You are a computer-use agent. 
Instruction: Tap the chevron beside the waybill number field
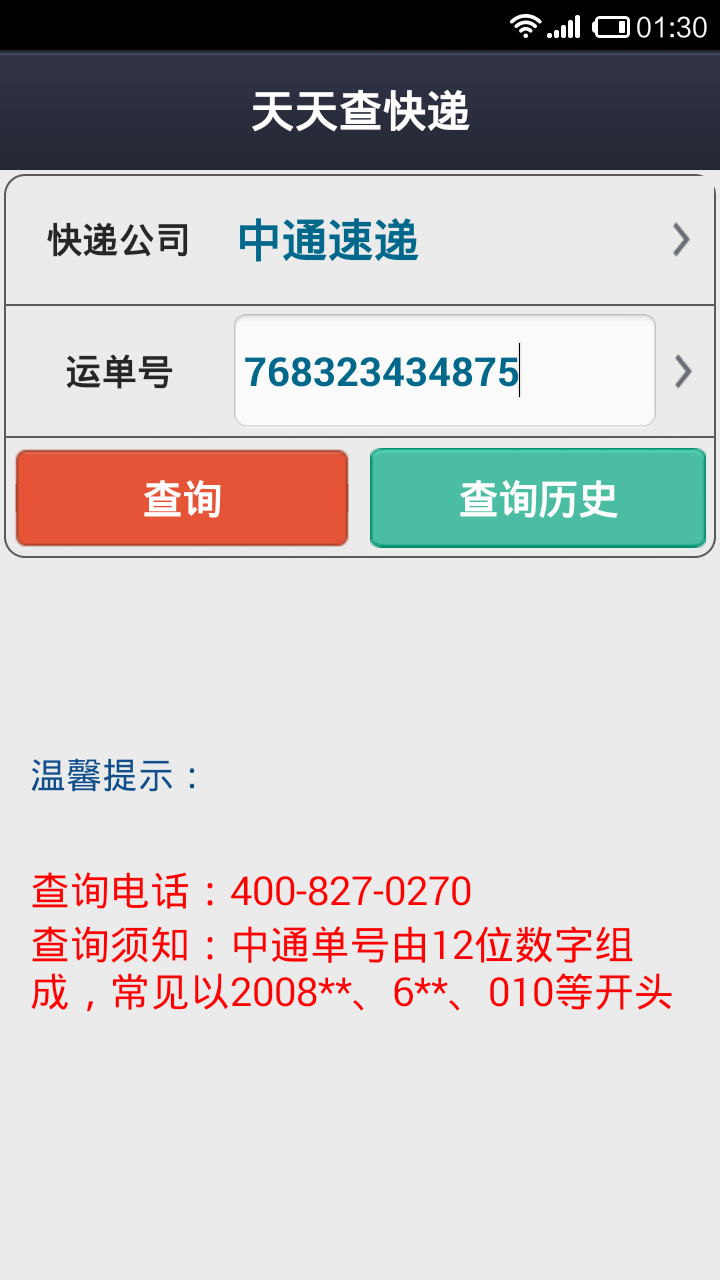tap(683, 371)
